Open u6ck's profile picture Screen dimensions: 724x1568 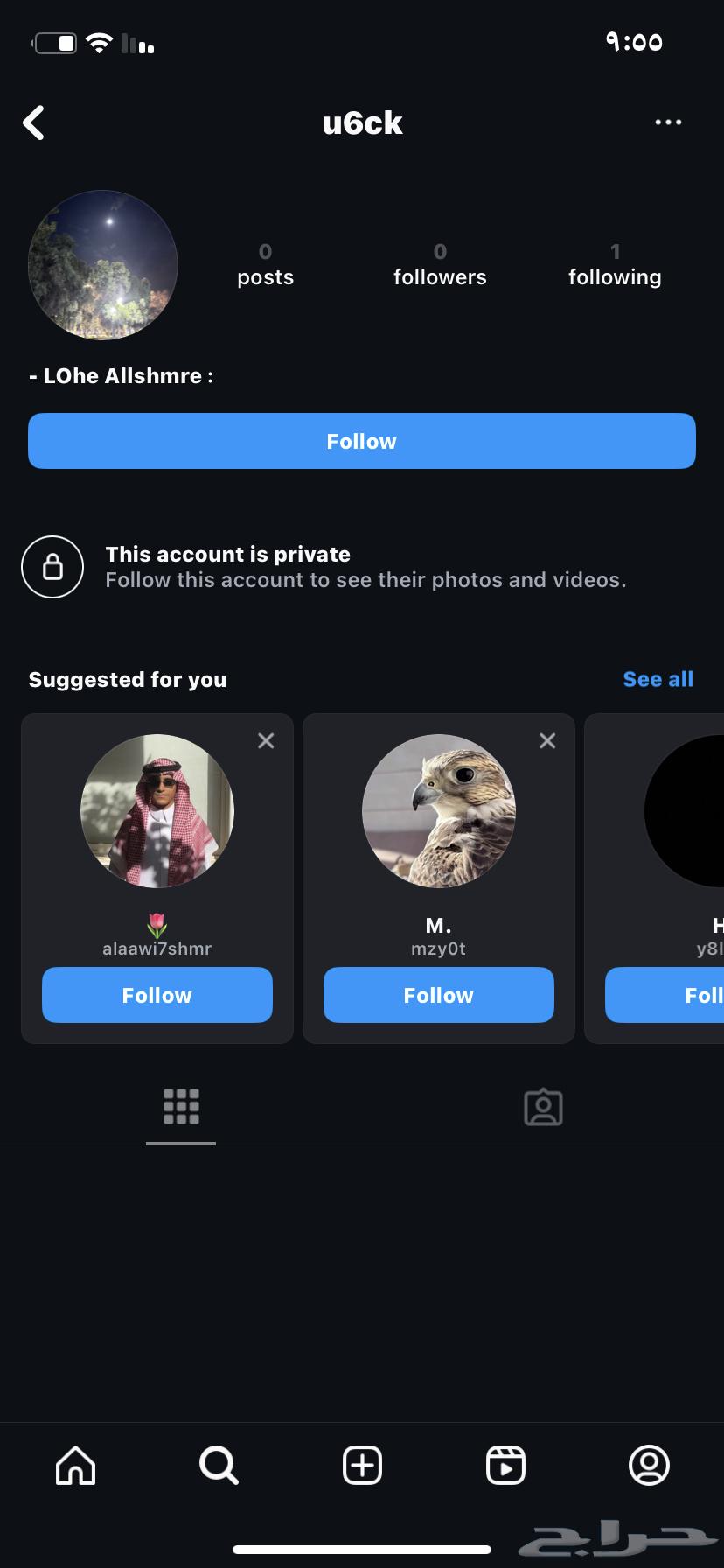pos(103,265)
